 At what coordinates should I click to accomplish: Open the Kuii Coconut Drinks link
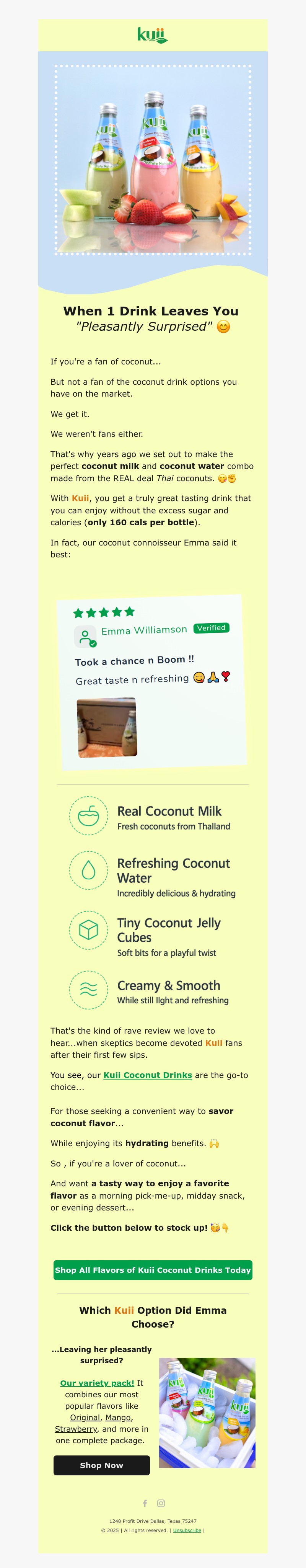(x=147, y=1075)
